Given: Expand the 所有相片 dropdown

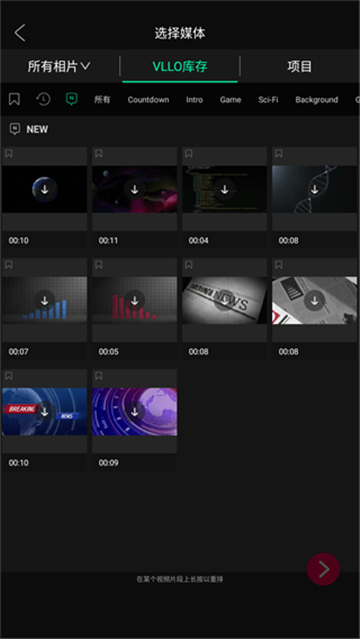Looking at the screenshot, I should pos(59,66).
